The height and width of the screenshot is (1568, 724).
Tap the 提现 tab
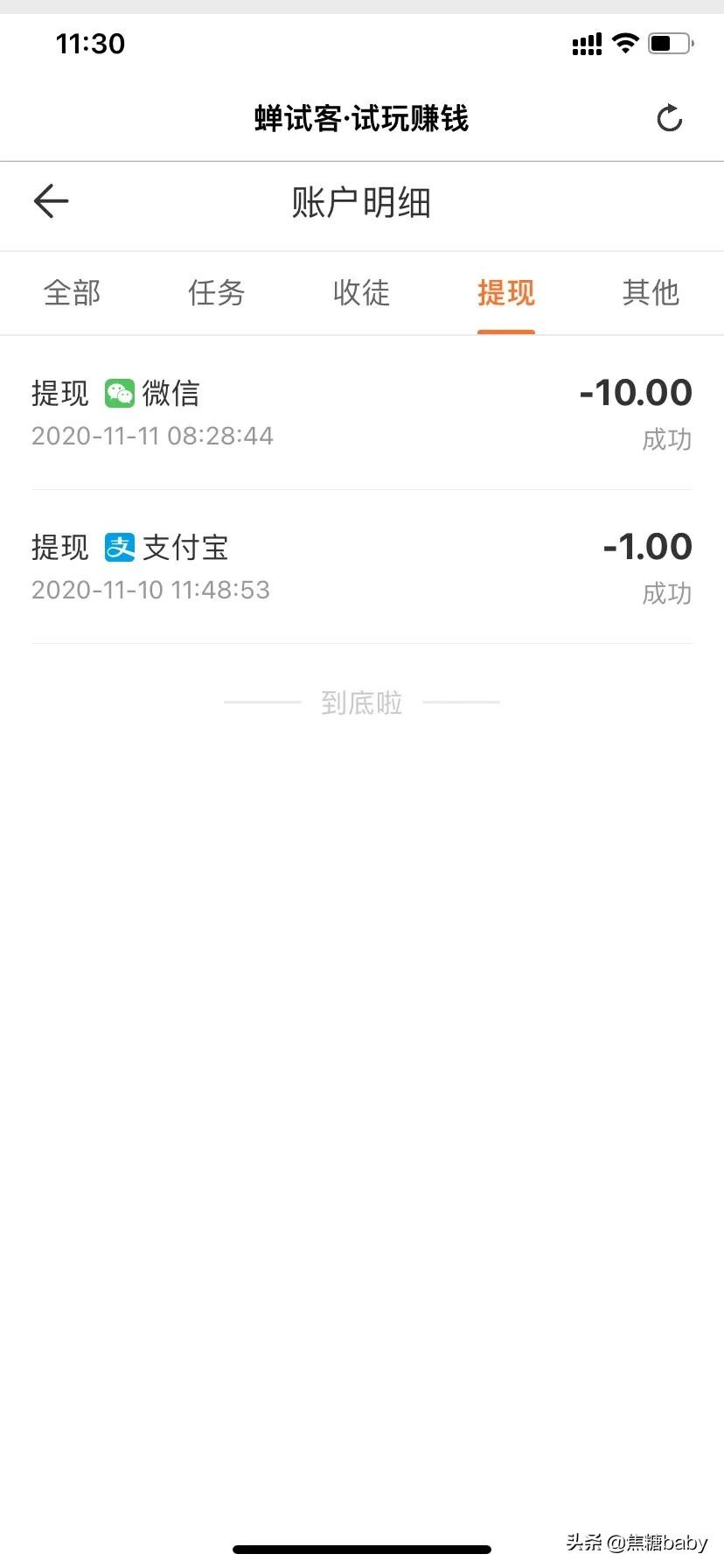click(x=506, y=292)
